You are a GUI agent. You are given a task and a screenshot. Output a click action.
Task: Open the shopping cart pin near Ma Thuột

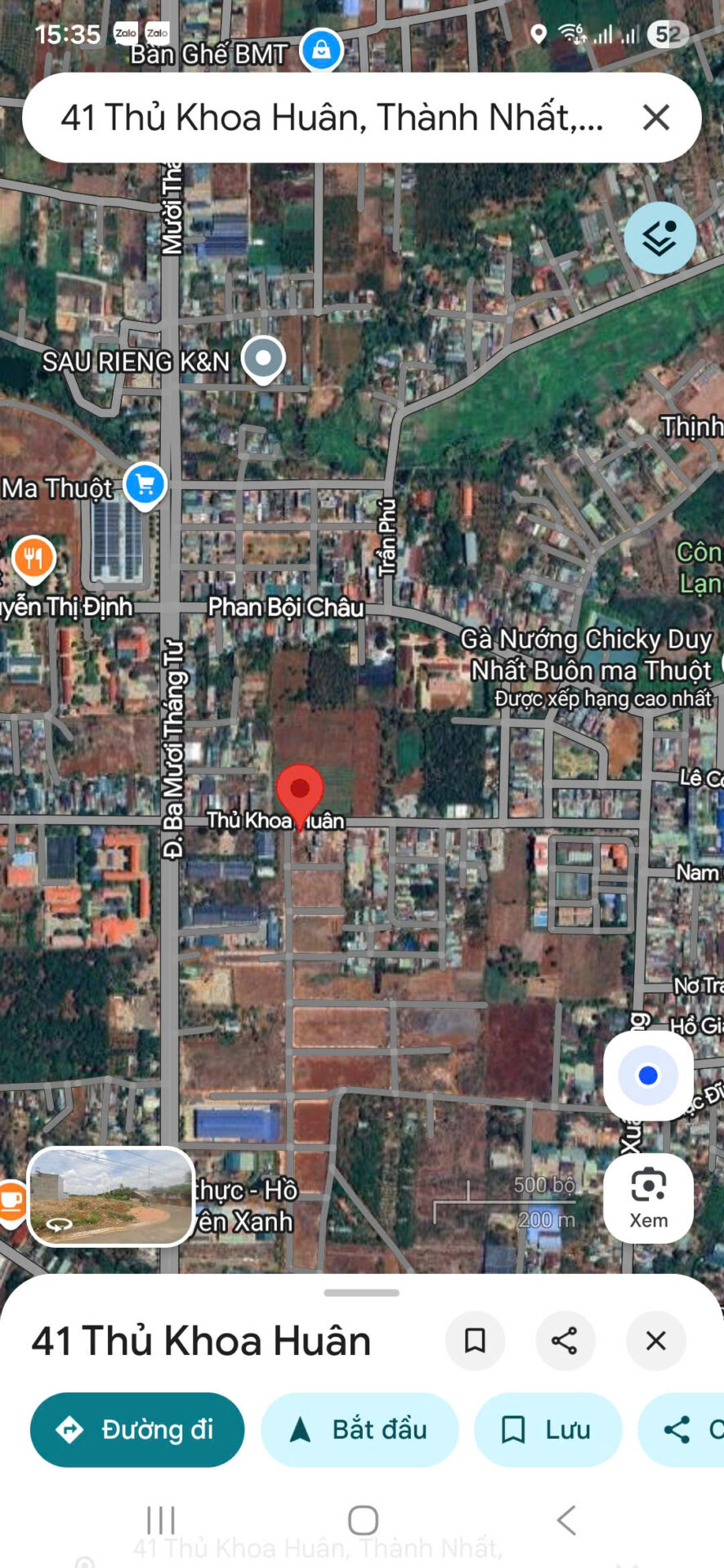pyautogui.click(x=145, y=485)
